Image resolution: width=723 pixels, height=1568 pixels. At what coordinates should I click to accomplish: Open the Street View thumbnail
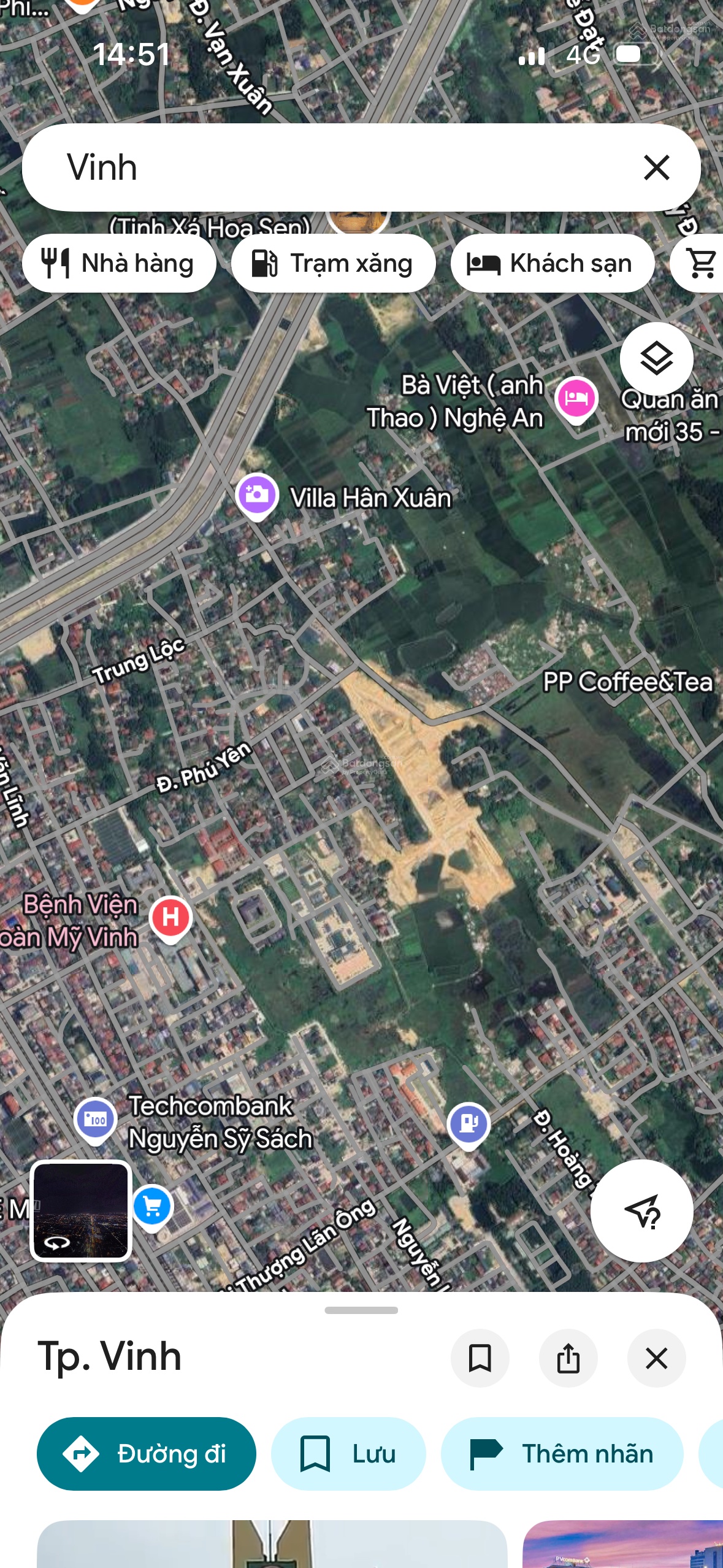(81, 1210)
